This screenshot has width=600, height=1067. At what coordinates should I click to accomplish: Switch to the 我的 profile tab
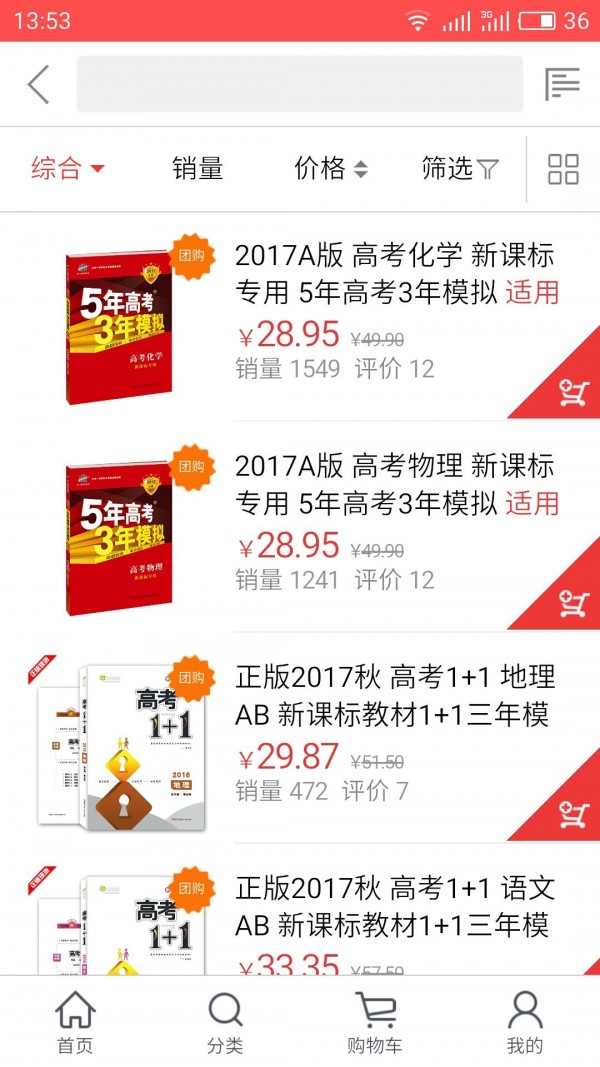coord(525,1022)
